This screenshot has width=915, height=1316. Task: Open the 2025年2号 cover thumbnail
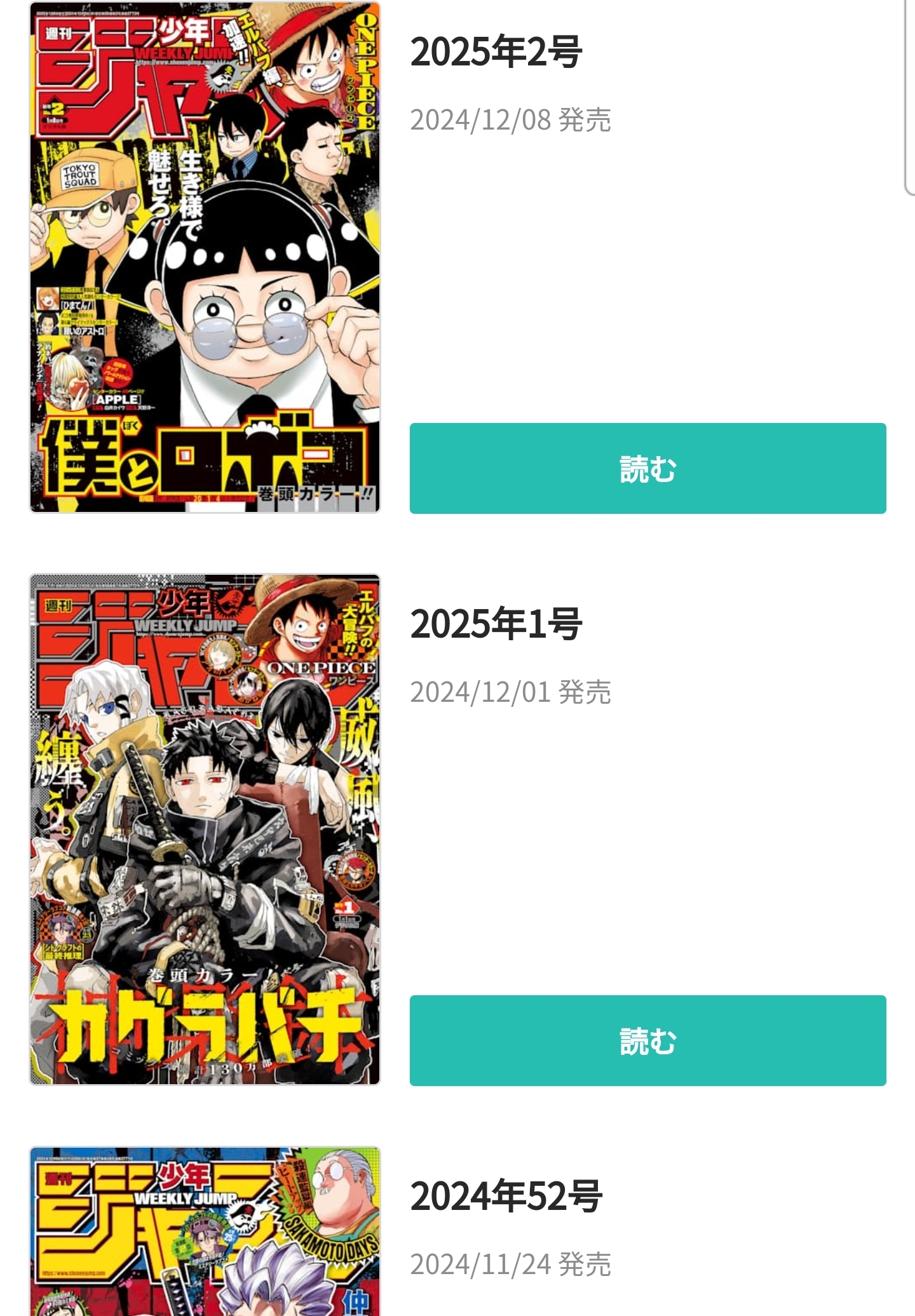[205, 257]
